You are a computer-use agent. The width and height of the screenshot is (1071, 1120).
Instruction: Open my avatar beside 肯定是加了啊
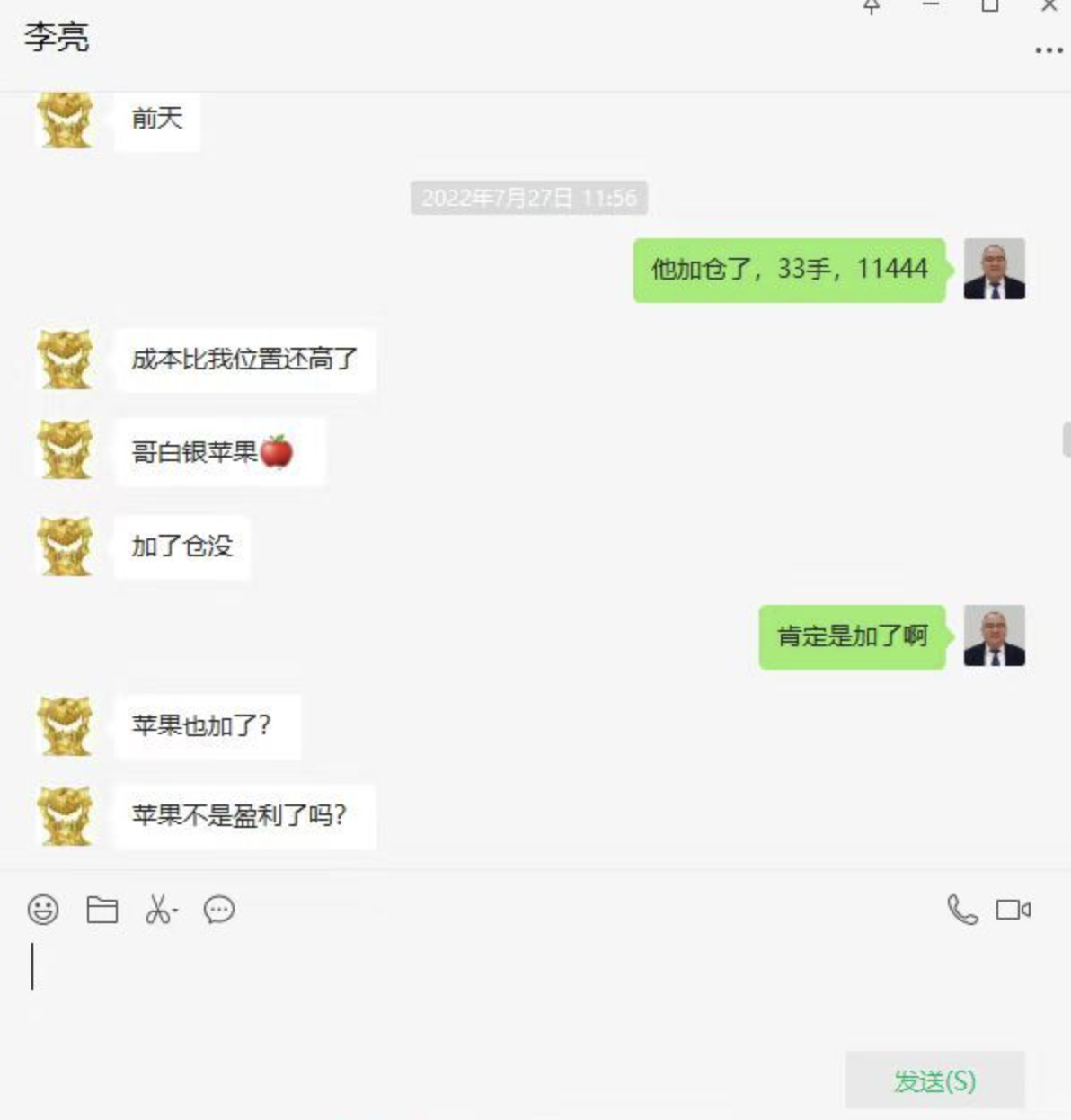pyautogui.click(x=994, y=636)
